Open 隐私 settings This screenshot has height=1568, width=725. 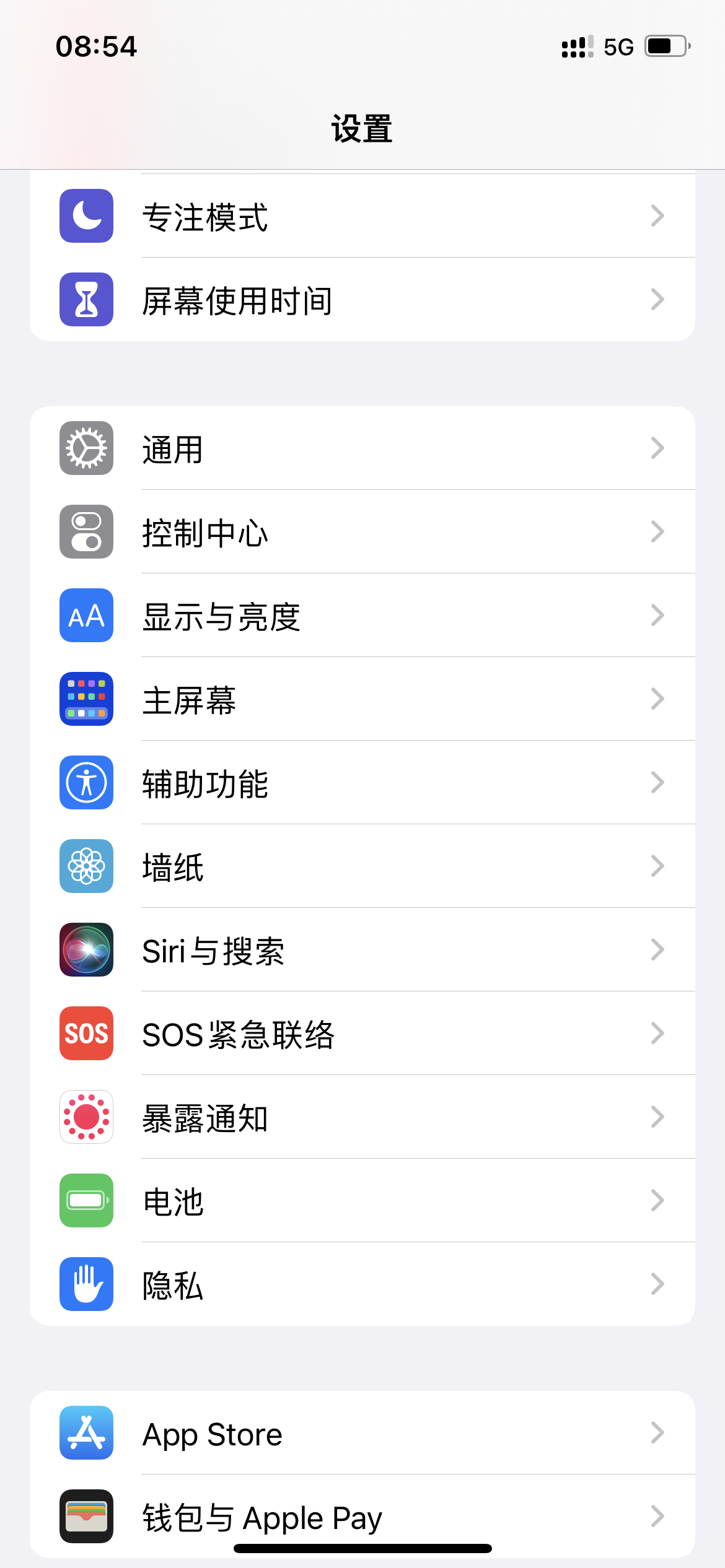(362, 1284)
